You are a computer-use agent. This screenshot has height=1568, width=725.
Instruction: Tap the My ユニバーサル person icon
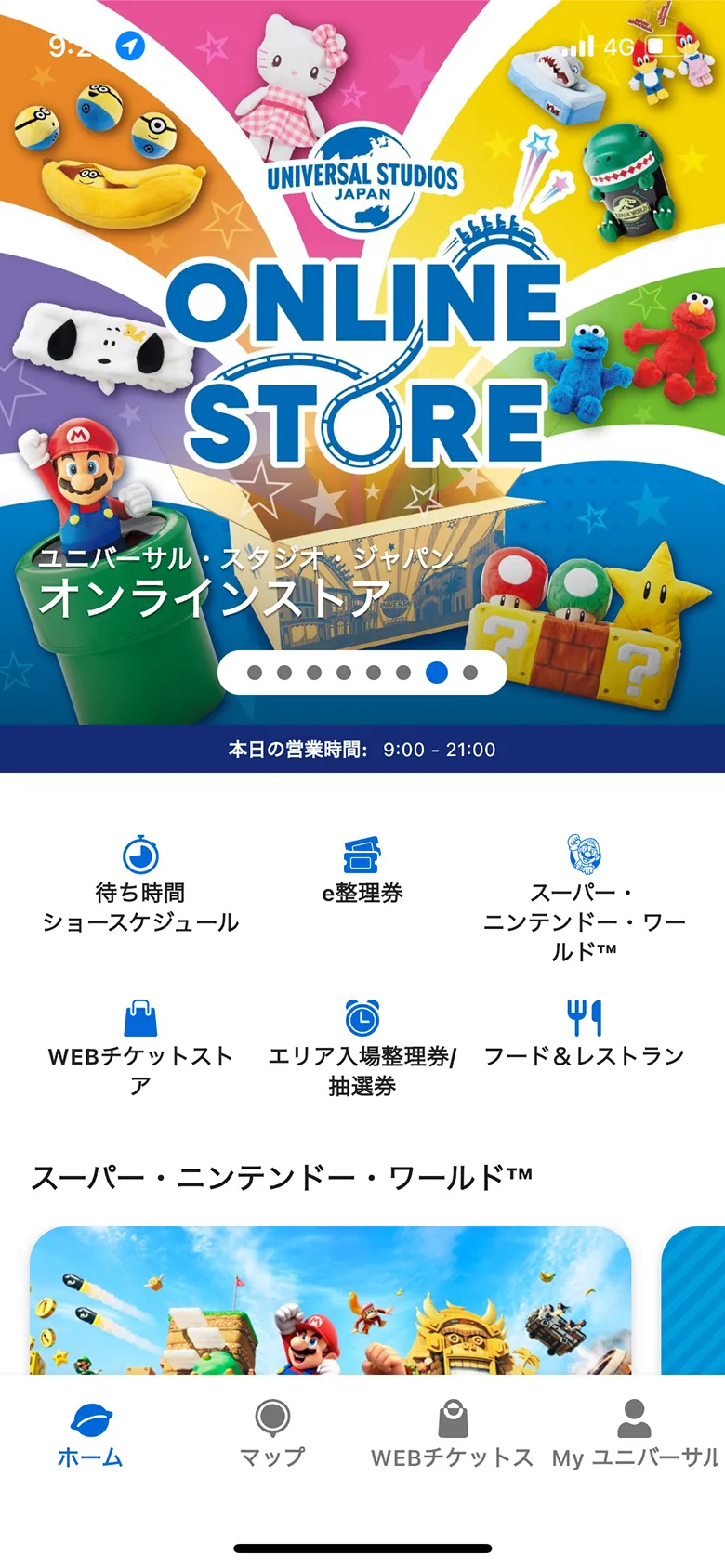[635, 1418]
